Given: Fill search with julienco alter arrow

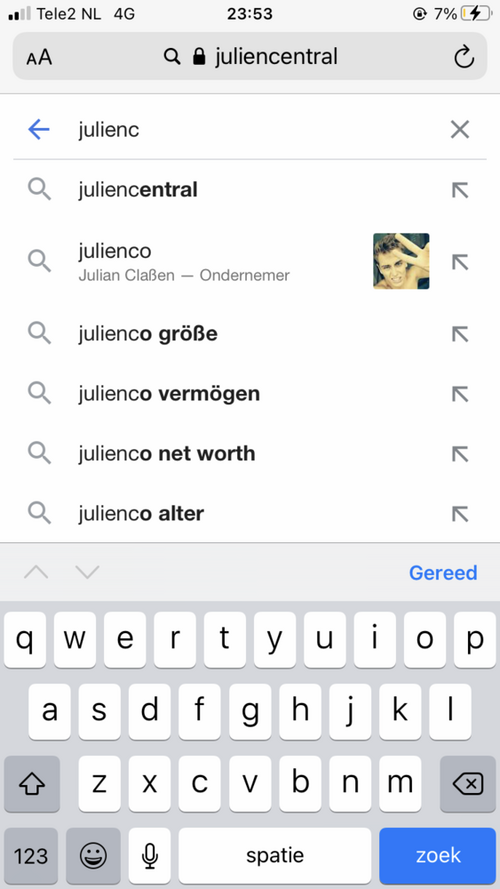Looking at the screenshot, I should coord(460,514).
